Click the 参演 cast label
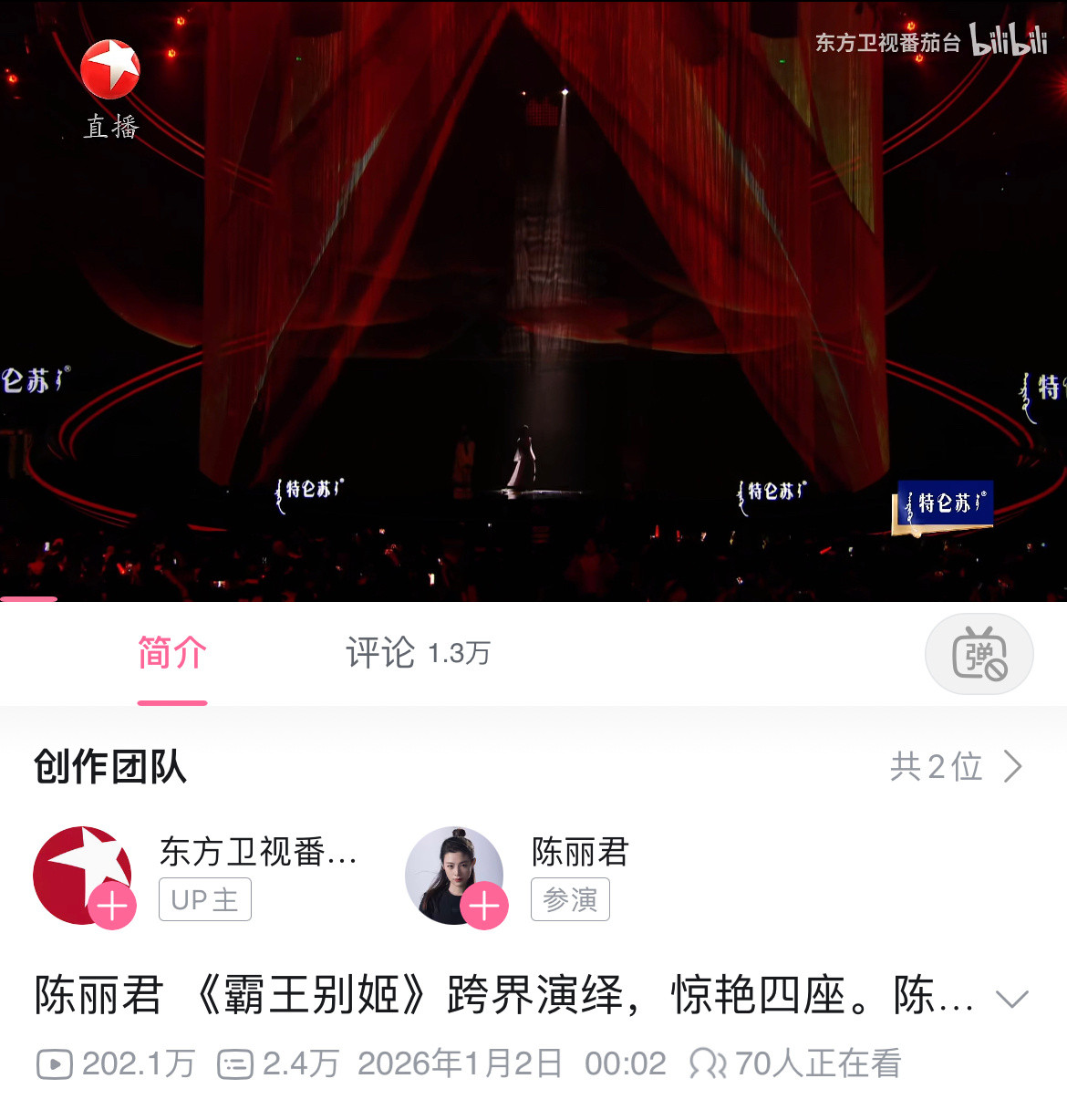 [x=570, y=898]
